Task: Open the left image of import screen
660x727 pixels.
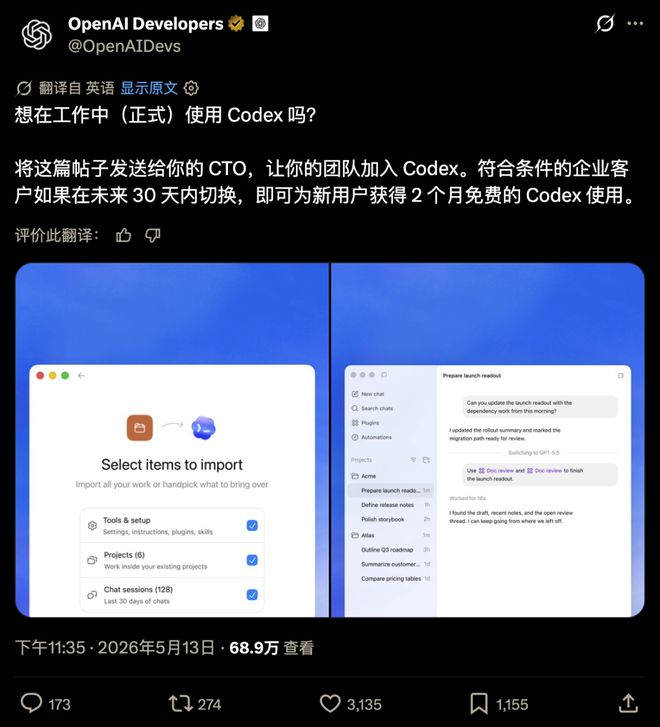Action: (x=172, y=440)
